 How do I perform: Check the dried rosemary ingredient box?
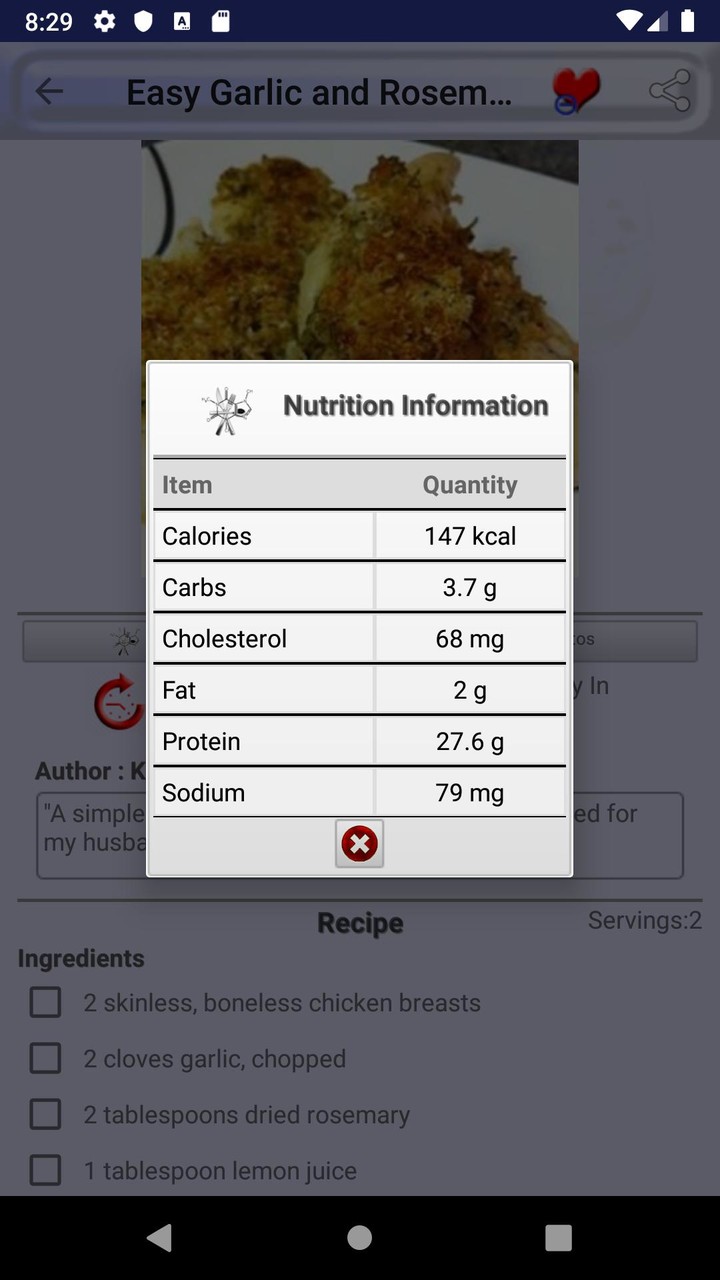[x=45, y=1114]
